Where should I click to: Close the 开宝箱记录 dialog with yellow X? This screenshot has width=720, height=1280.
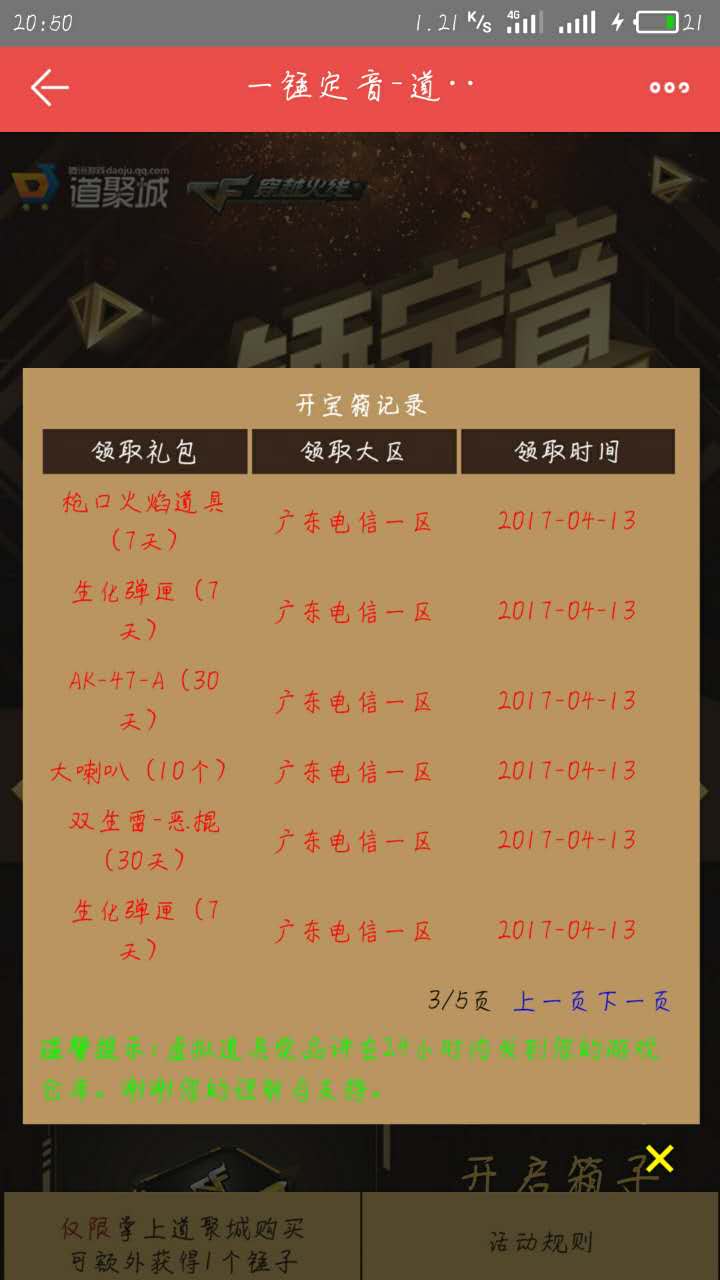[x=660, y=1158]
